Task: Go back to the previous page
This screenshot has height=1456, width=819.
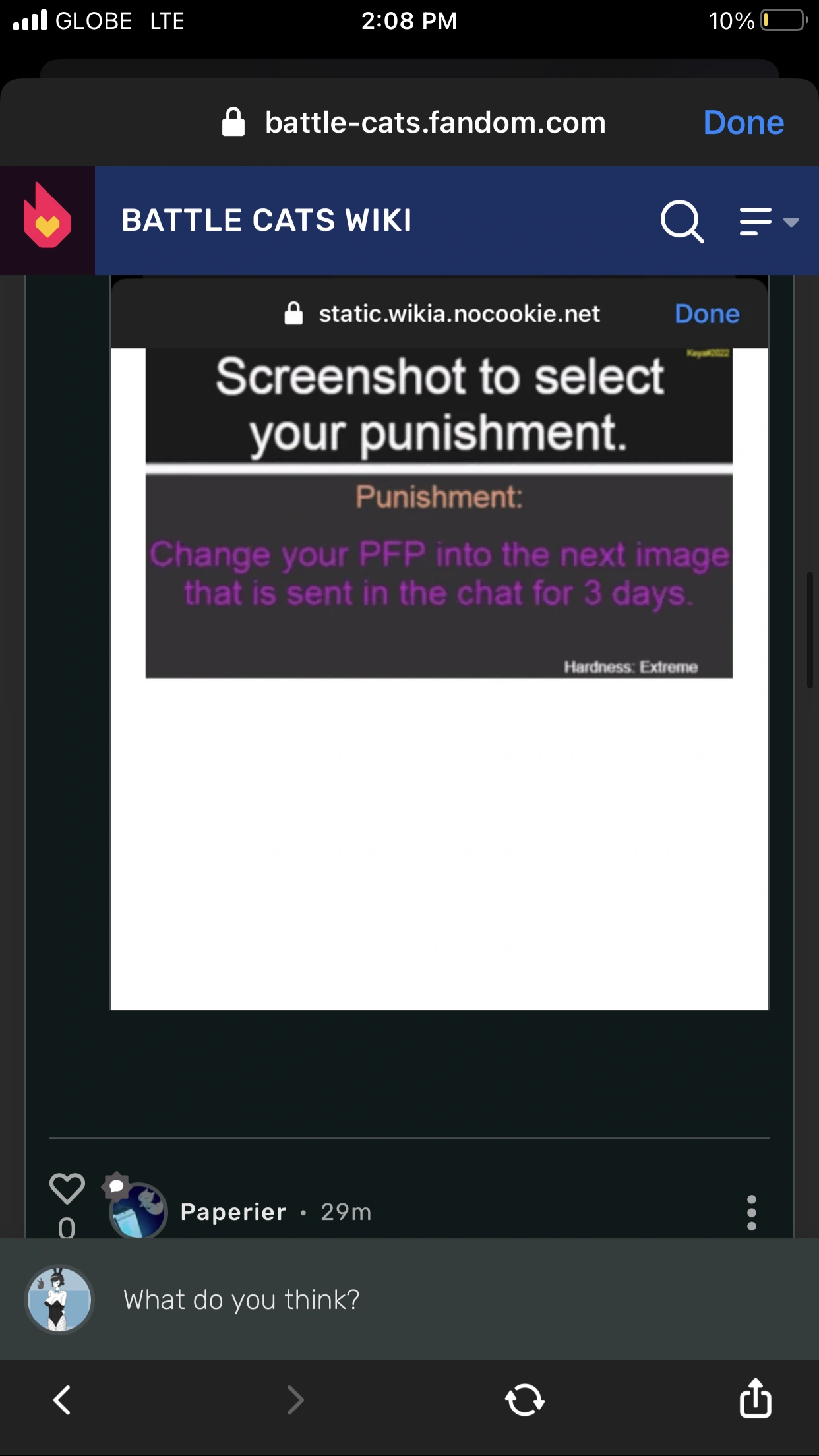Action: 62,1399
